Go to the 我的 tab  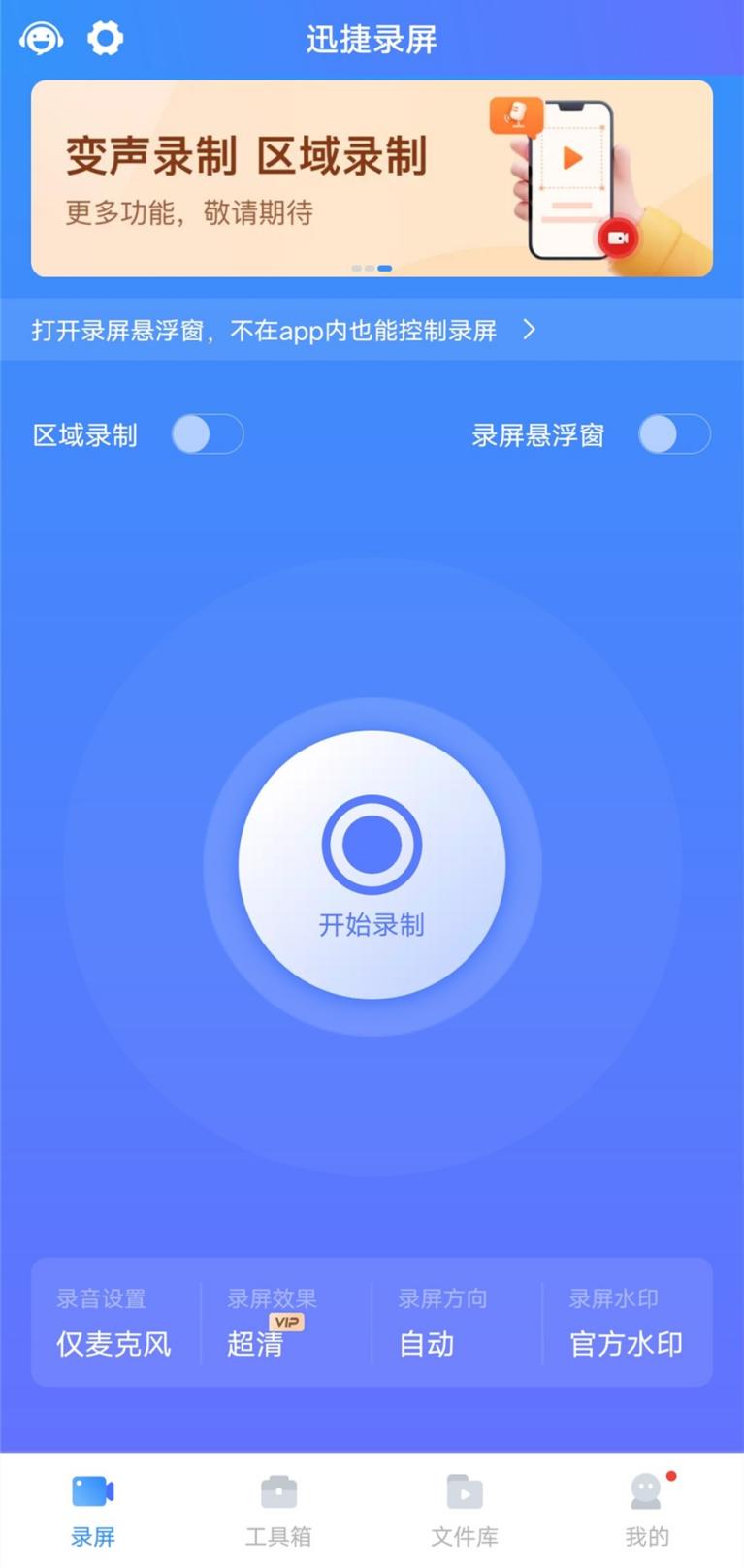(647, 1511)
